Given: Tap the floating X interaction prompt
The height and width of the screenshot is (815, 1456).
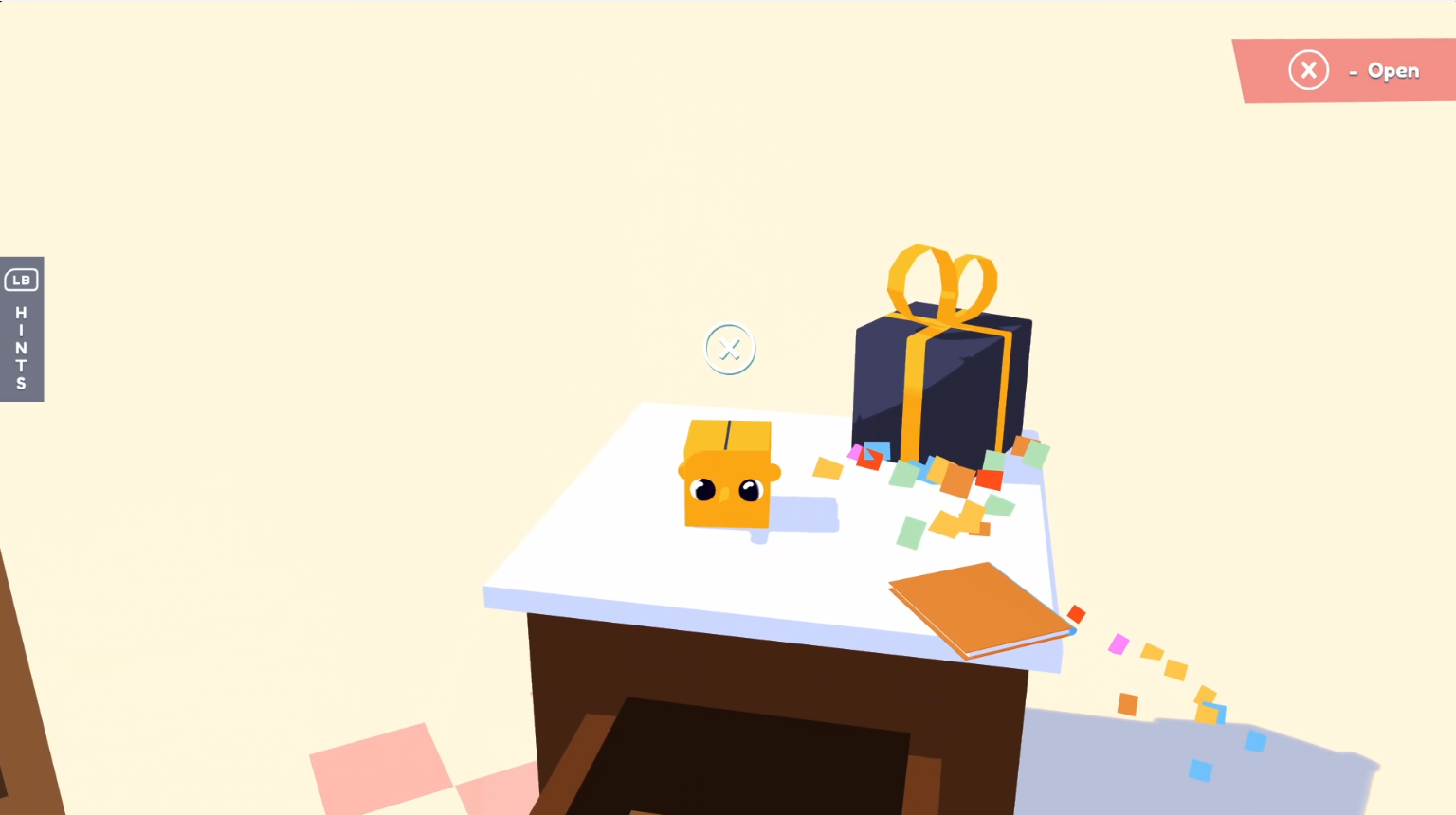Looking at the screenshot, I should pyautogui.click(x=730, y=350).
